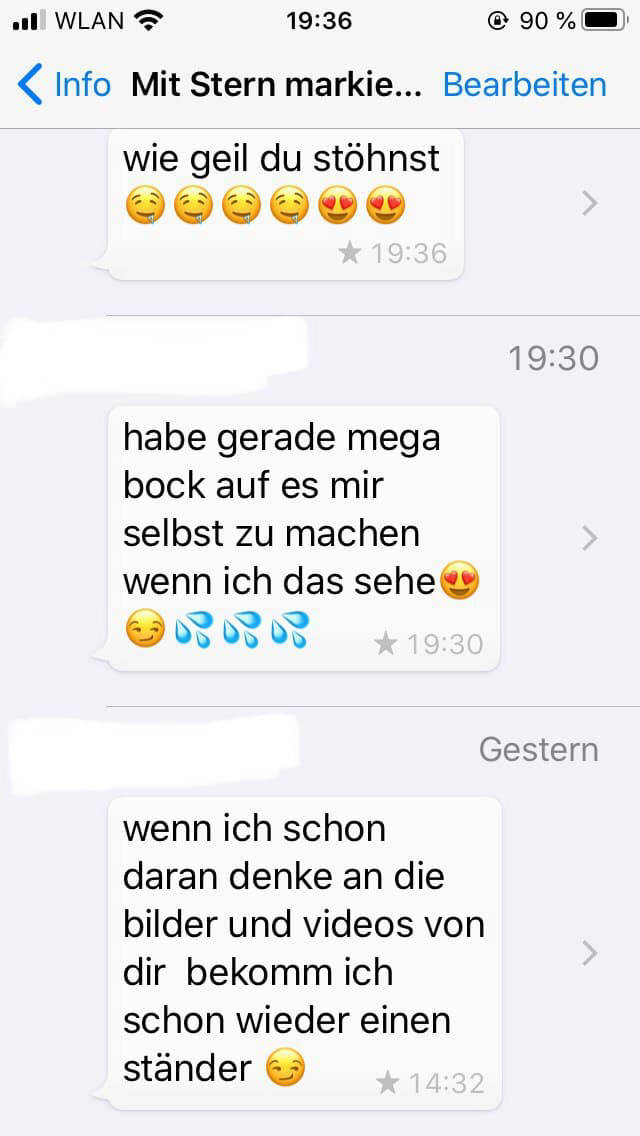
Task: Open the starred message sent at 14:32
Action: click(589, 953)
